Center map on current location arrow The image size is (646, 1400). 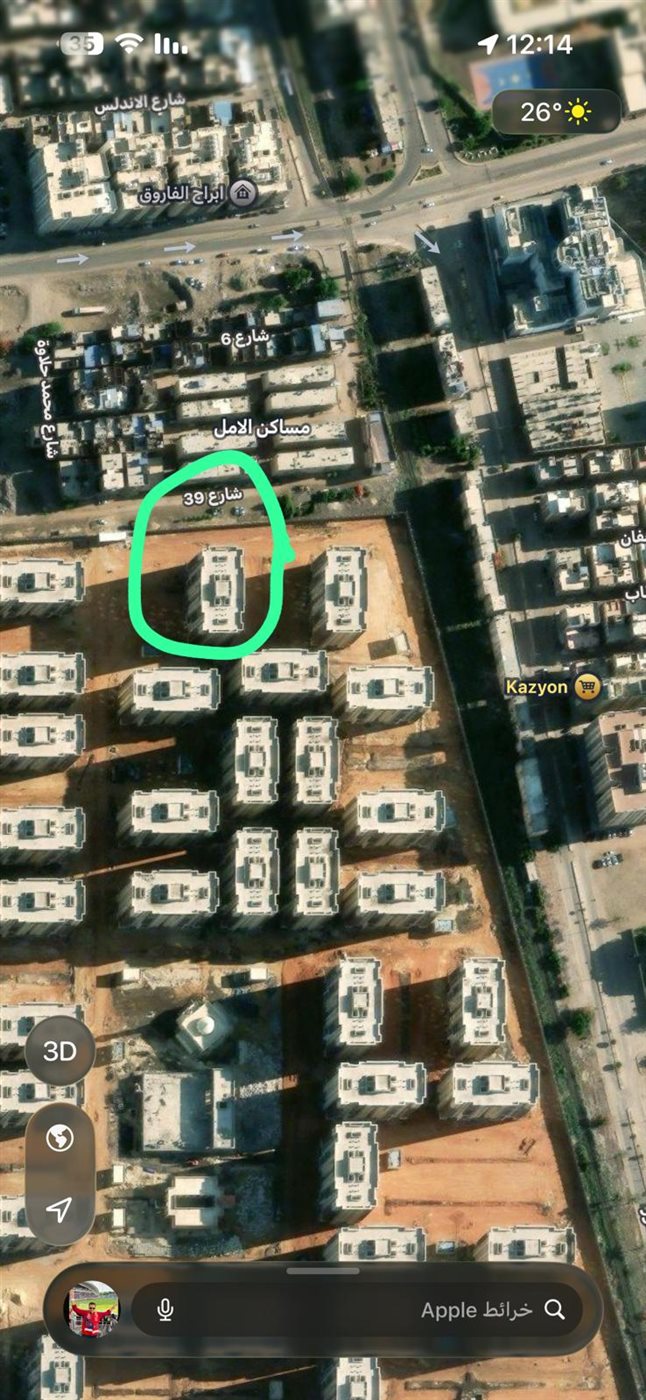click(x=60, y=1210)
